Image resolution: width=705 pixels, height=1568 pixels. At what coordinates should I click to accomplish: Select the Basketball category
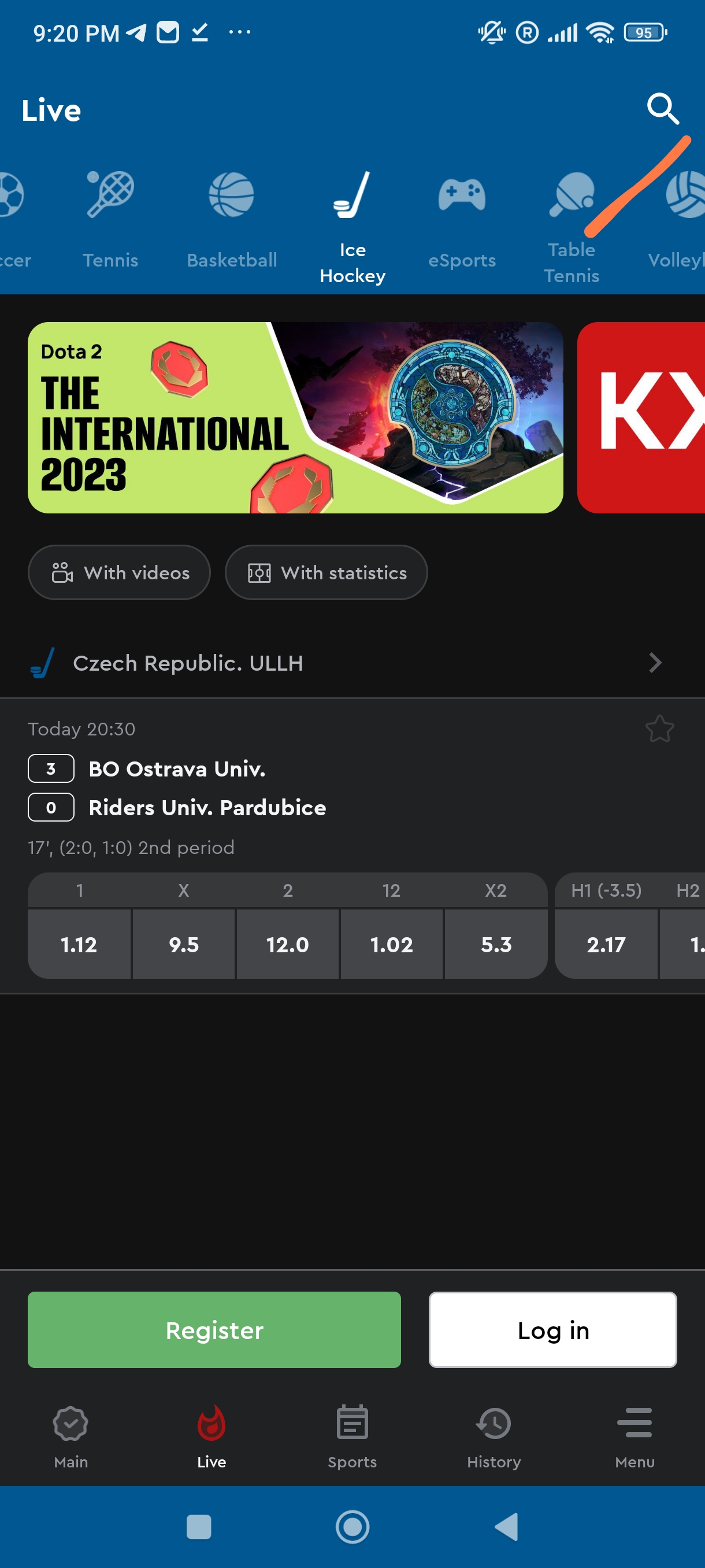pyautogui.click(x=231, y=219)
